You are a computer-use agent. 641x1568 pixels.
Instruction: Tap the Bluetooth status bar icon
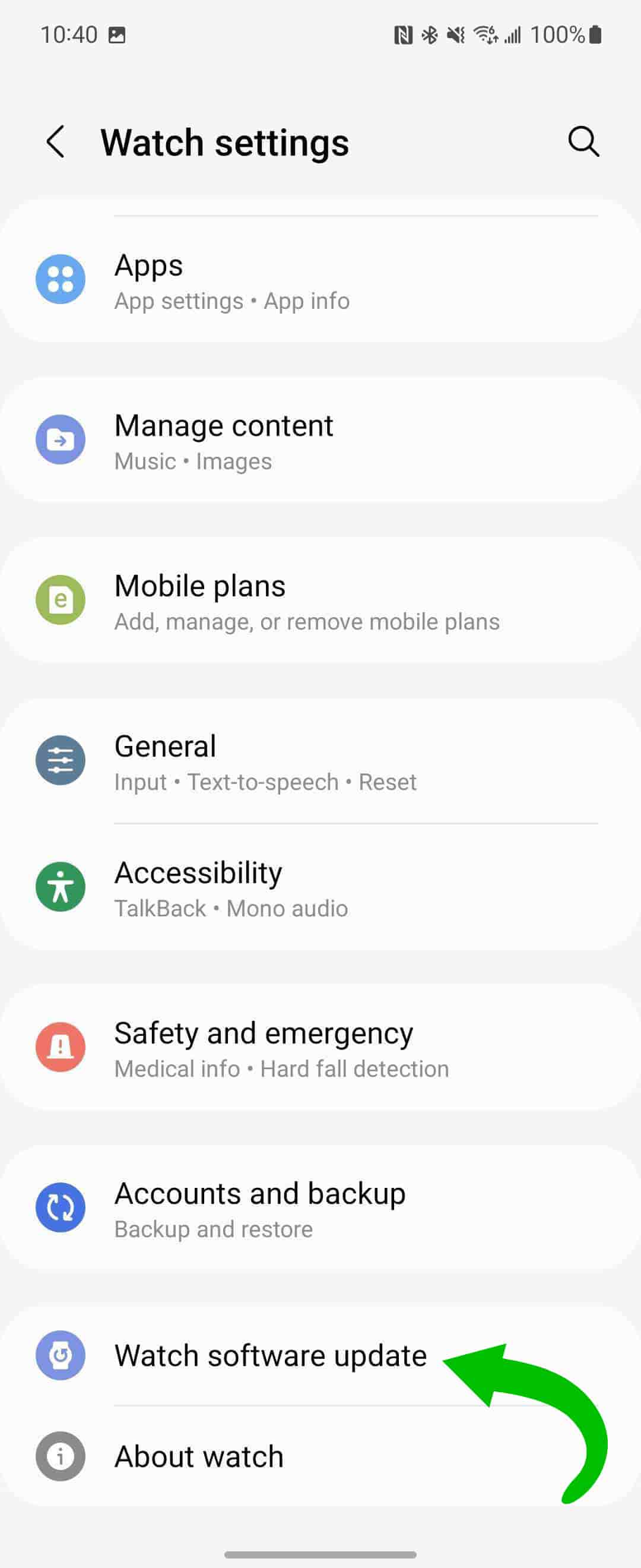(x=429, y=34)
